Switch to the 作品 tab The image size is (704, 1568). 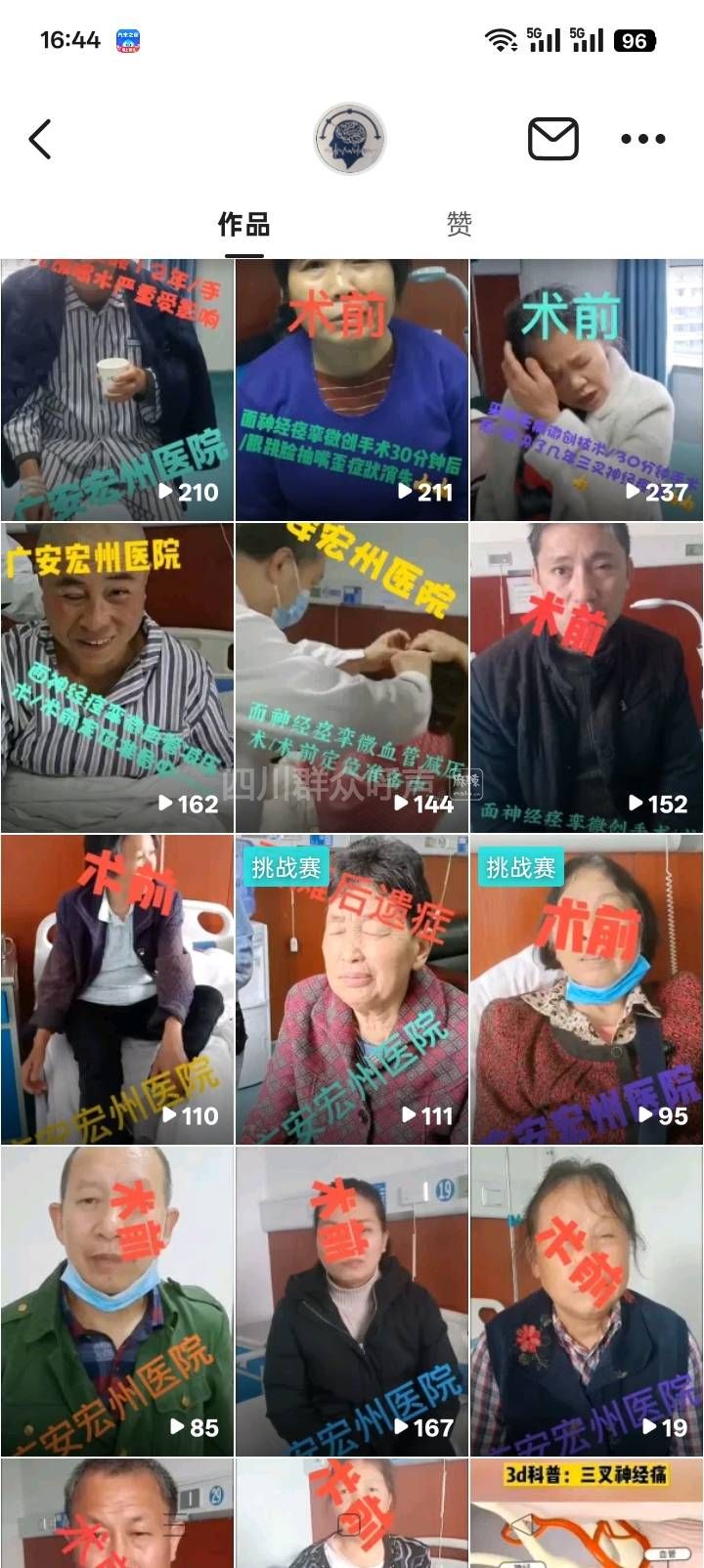[243, 225]
